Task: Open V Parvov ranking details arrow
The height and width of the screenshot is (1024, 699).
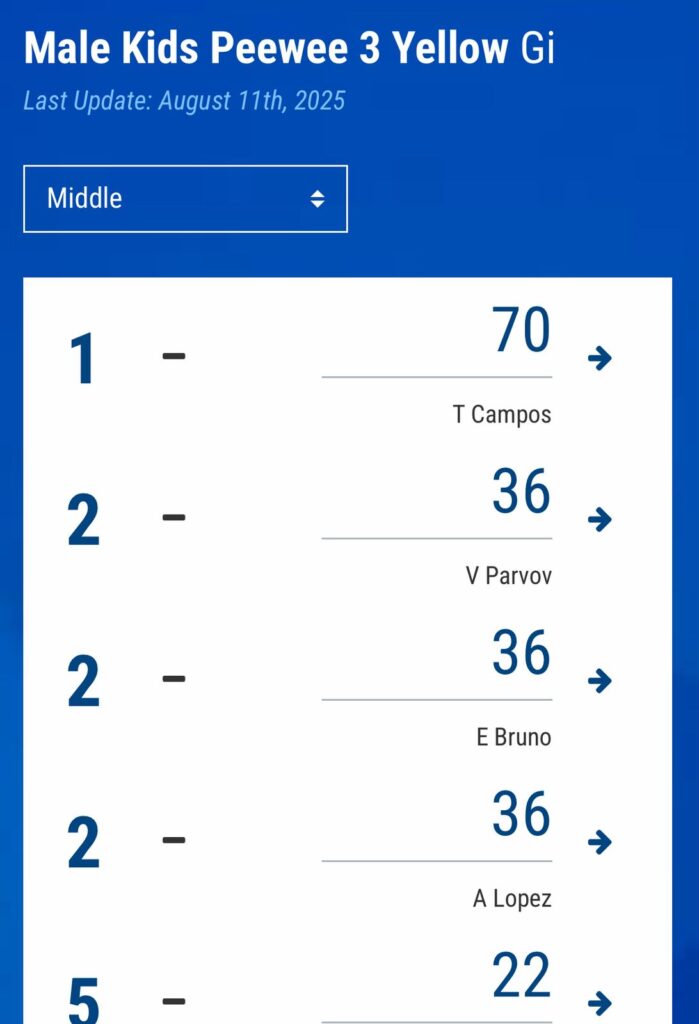Action: (x=600, y=519)
